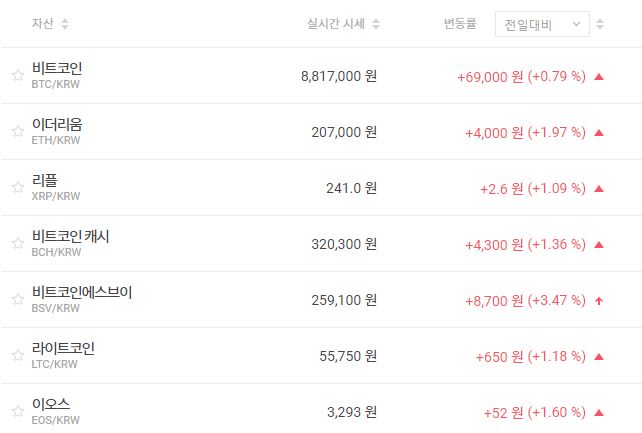Viewport: 642px width, 433px height.
Task: Sort the list by 실시간 시세 column
Action: pyautogui.click(x=344, y=23)
